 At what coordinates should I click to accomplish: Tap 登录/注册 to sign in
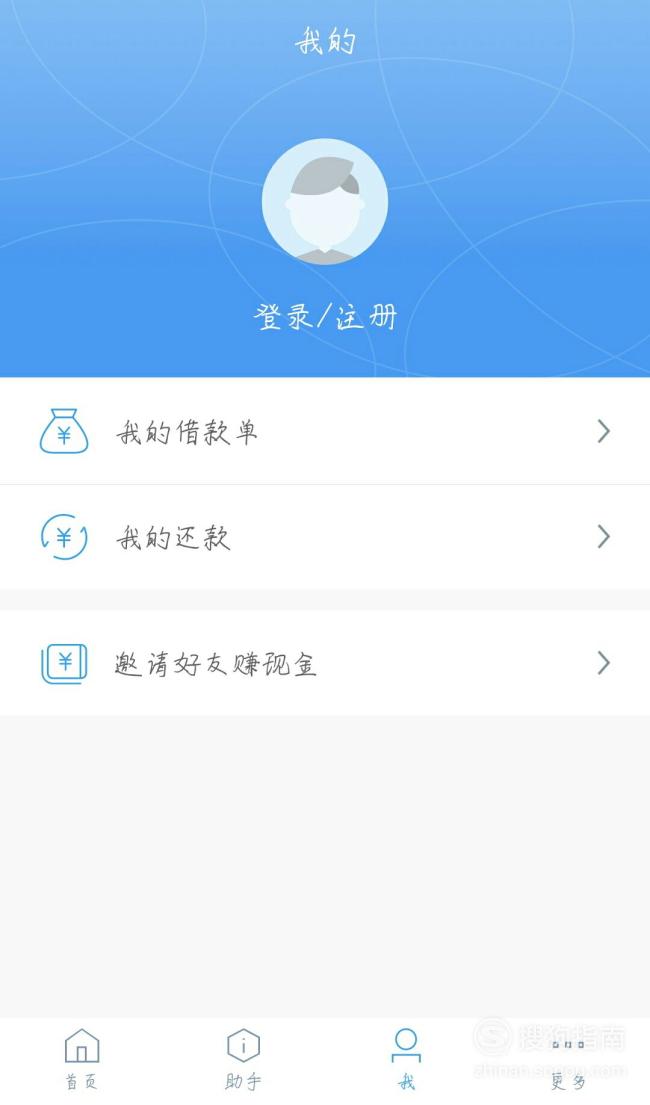pos(325,316)
